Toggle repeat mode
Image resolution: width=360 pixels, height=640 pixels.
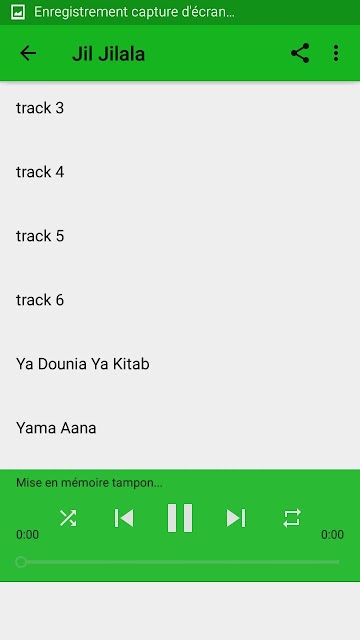point(292,518)
